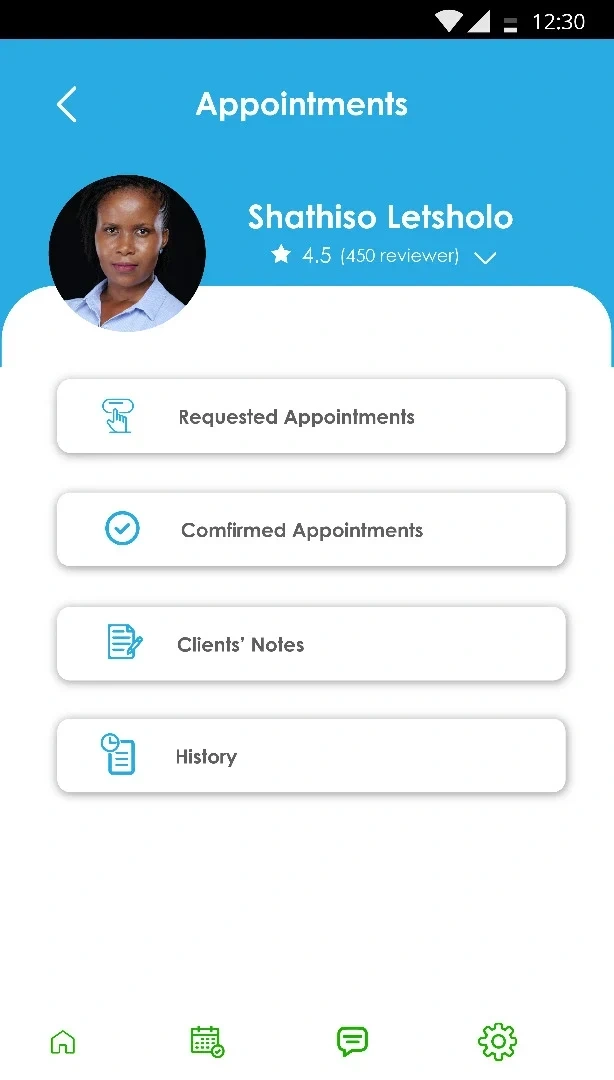Image resolution: width=614 pixels, height=1080 pixels.
Task: Tap Shathiso Letsholo's profile photo
Action: [127, 254]
